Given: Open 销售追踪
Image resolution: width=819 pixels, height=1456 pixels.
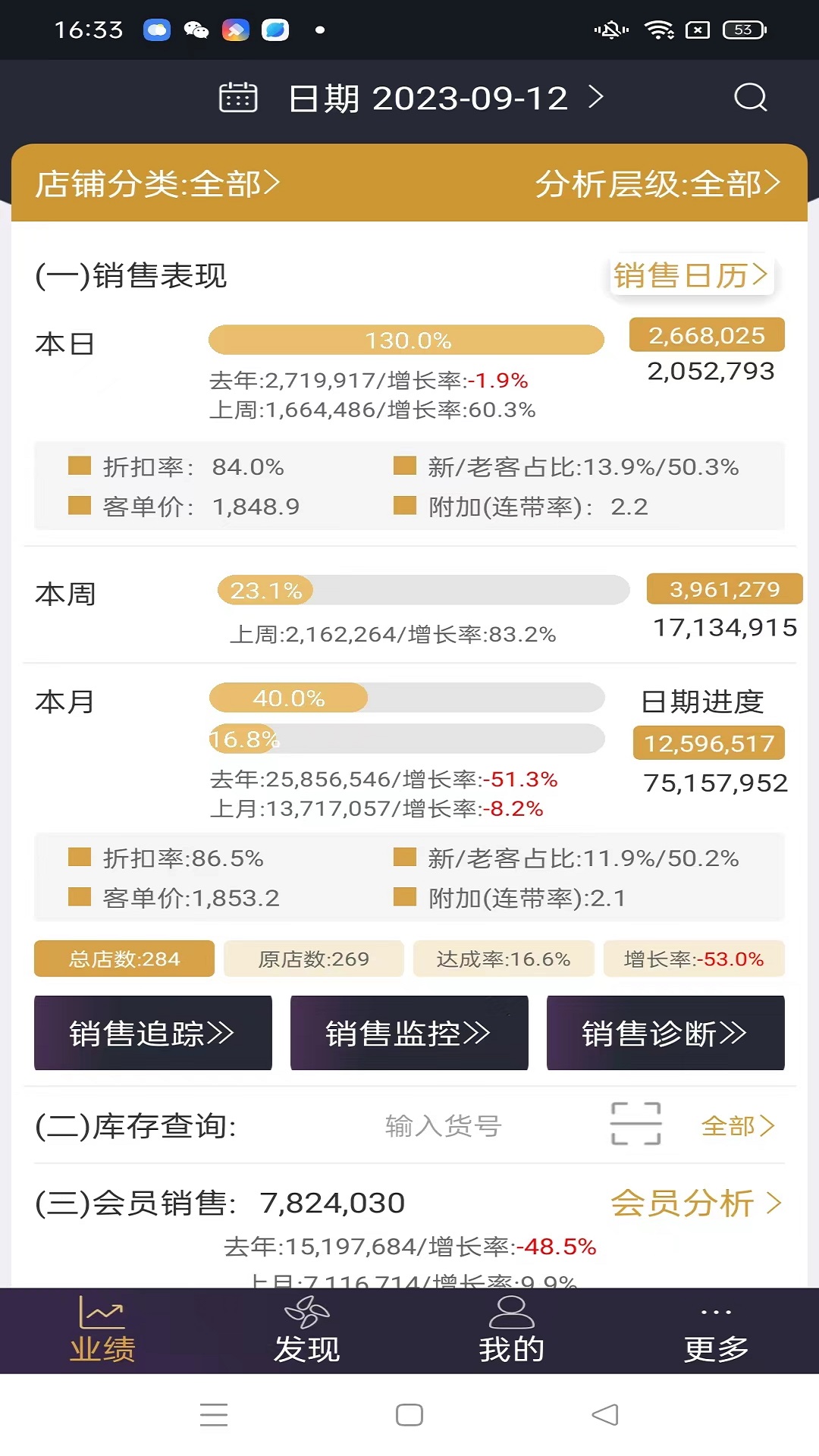Looking at the screenshot, I should [x=153, y=1033].
